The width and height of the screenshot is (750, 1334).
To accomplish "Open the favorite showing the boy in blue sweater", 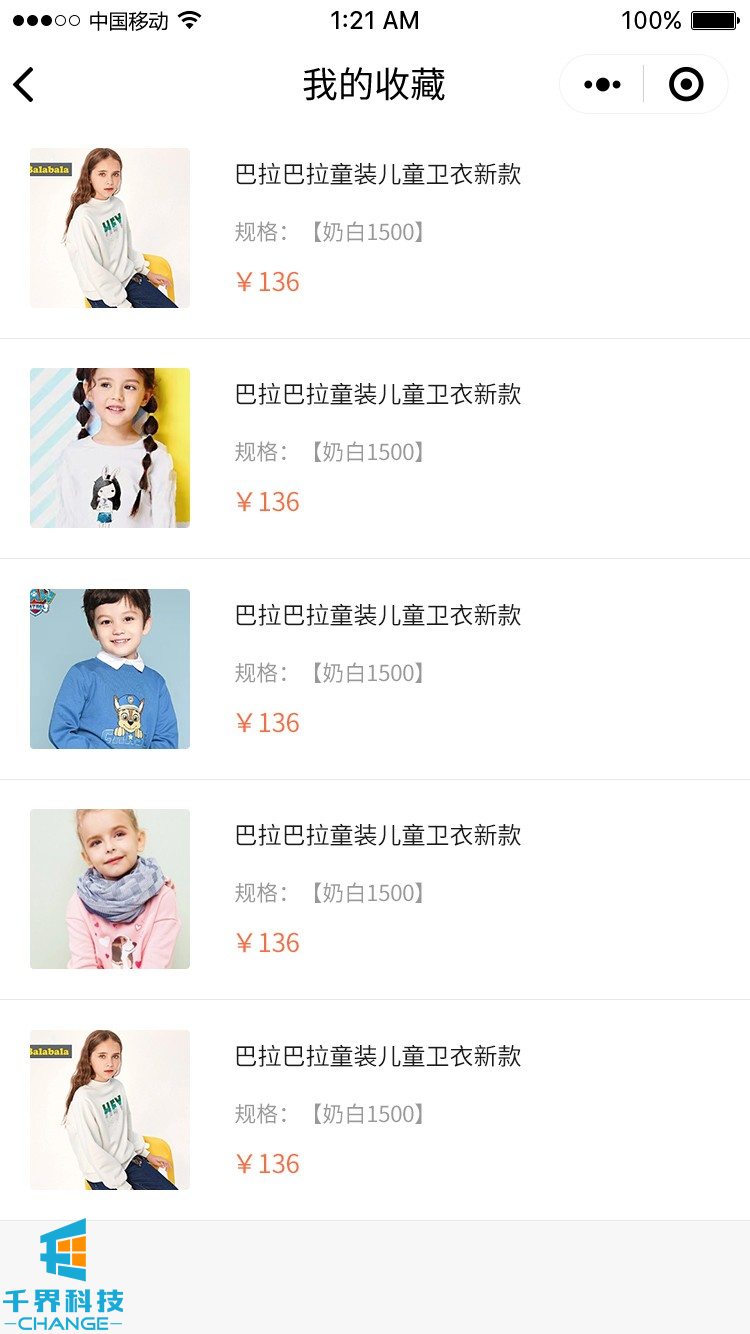I will 110,669.
